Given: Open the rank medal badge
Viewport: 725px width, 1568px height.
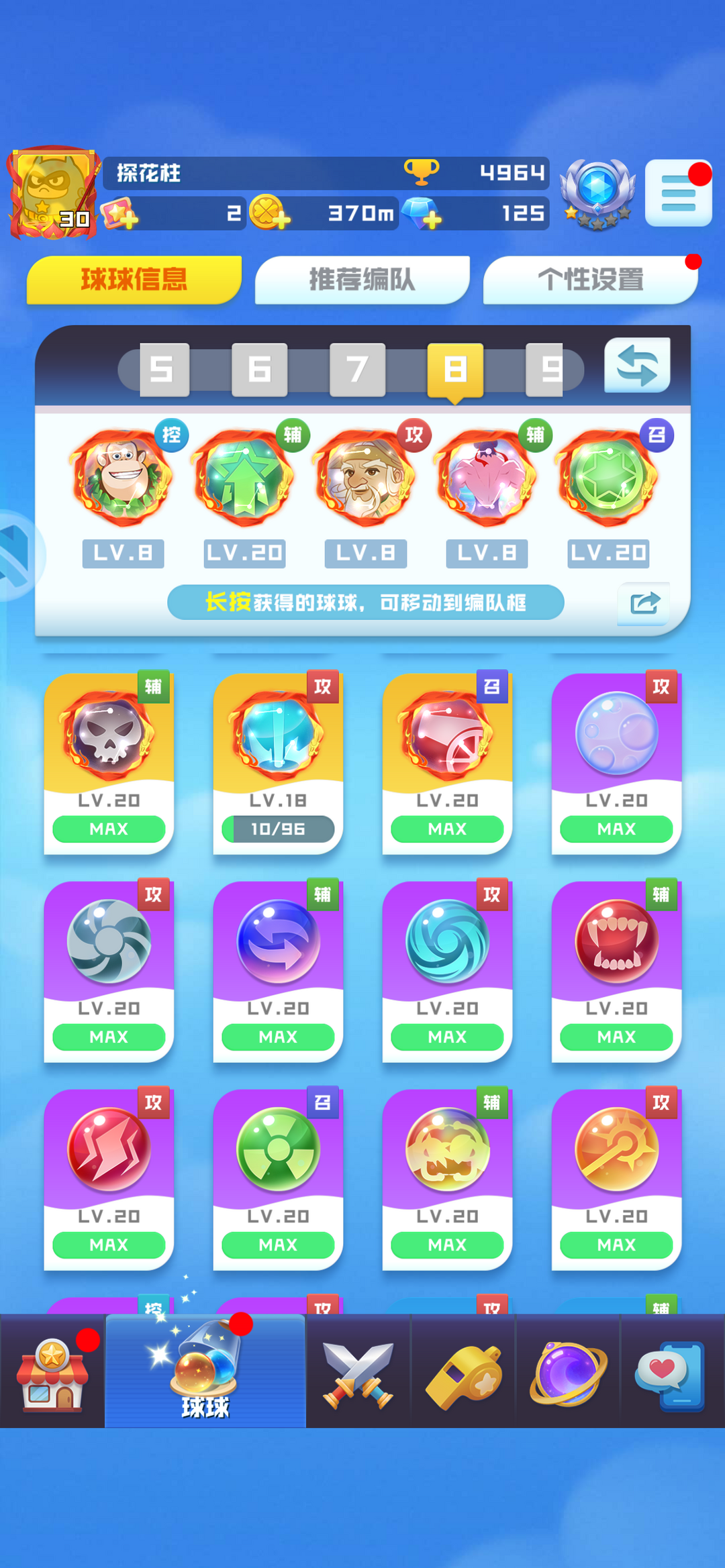Looking at the screenshot, I should pyautogui.click(x=597, y=193).
